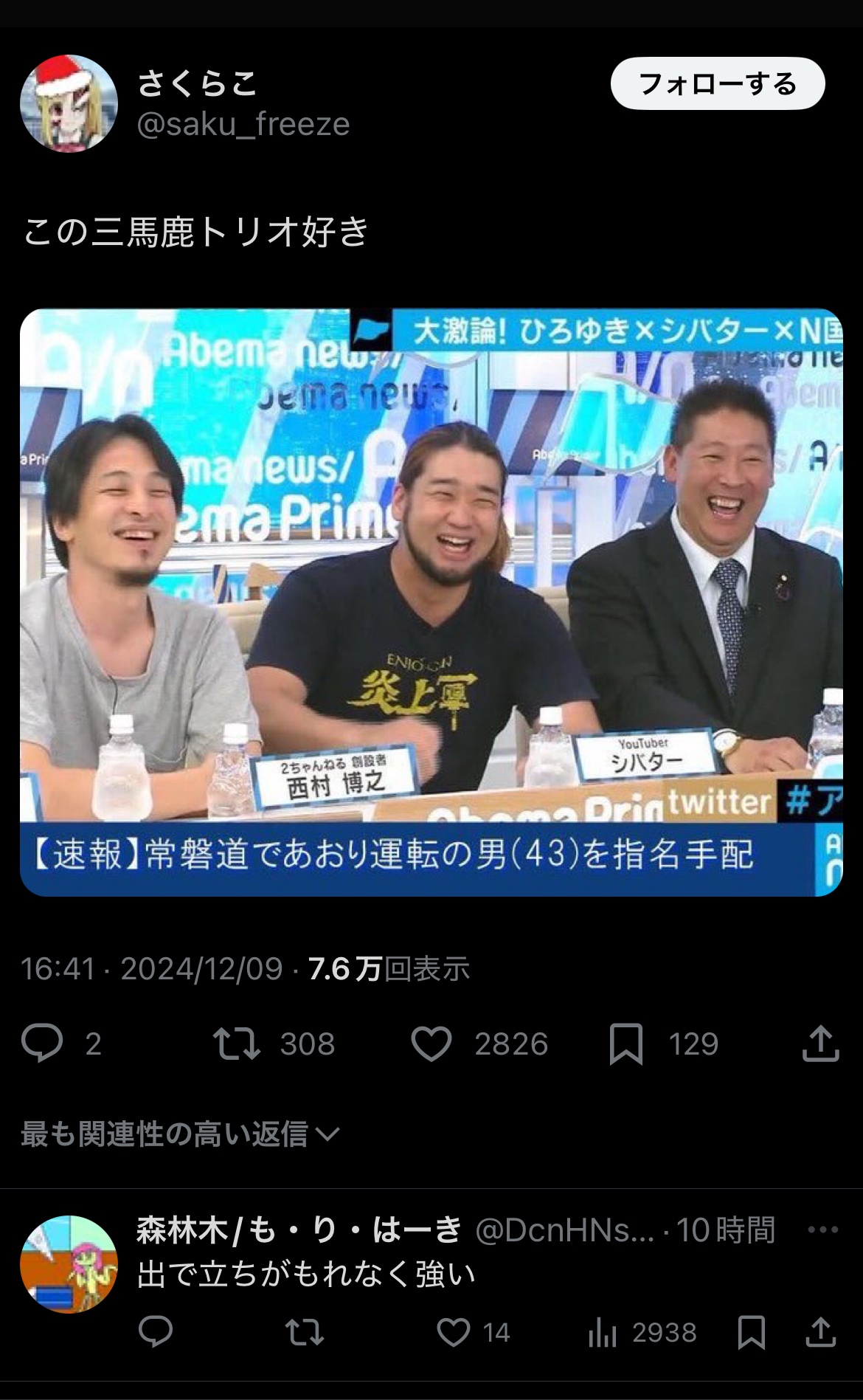Expand the 最も関連性の高い返信 sort dropdown

(x=180, y=1134)
